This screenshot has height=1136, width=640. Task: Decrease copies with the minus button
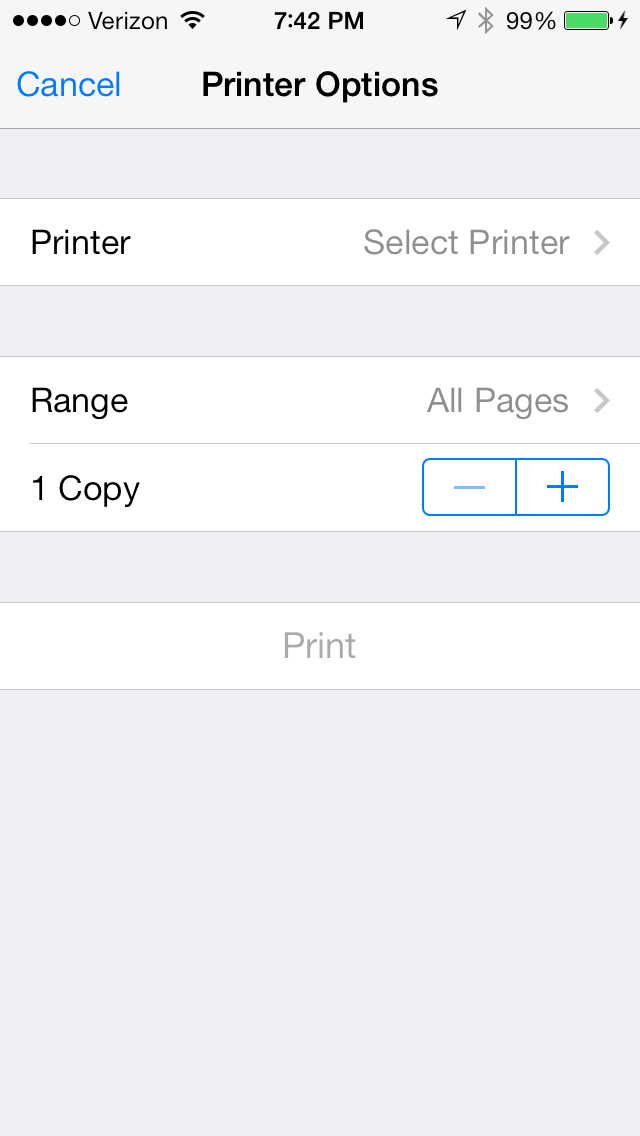pyautogui.click(x=469, y=487)
